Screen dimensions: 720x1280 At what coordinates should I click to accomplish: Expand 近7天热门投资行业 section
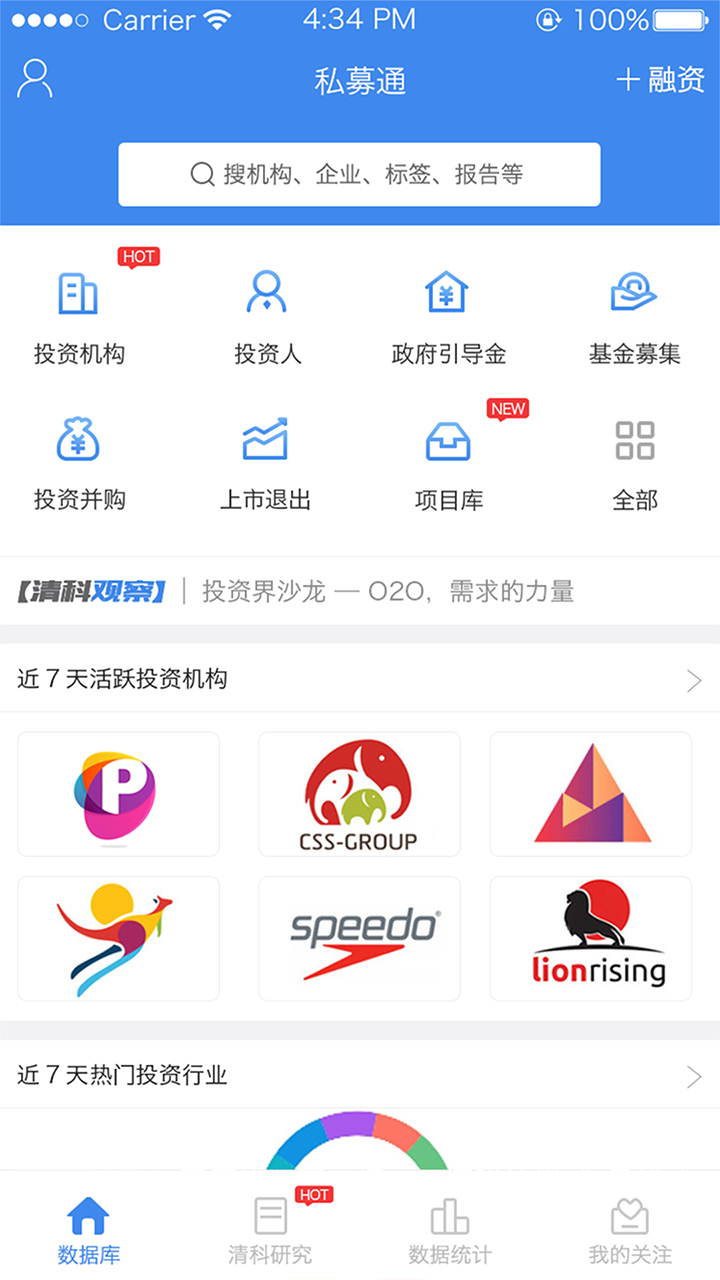pyautogui.click(x=694, y=1077)
